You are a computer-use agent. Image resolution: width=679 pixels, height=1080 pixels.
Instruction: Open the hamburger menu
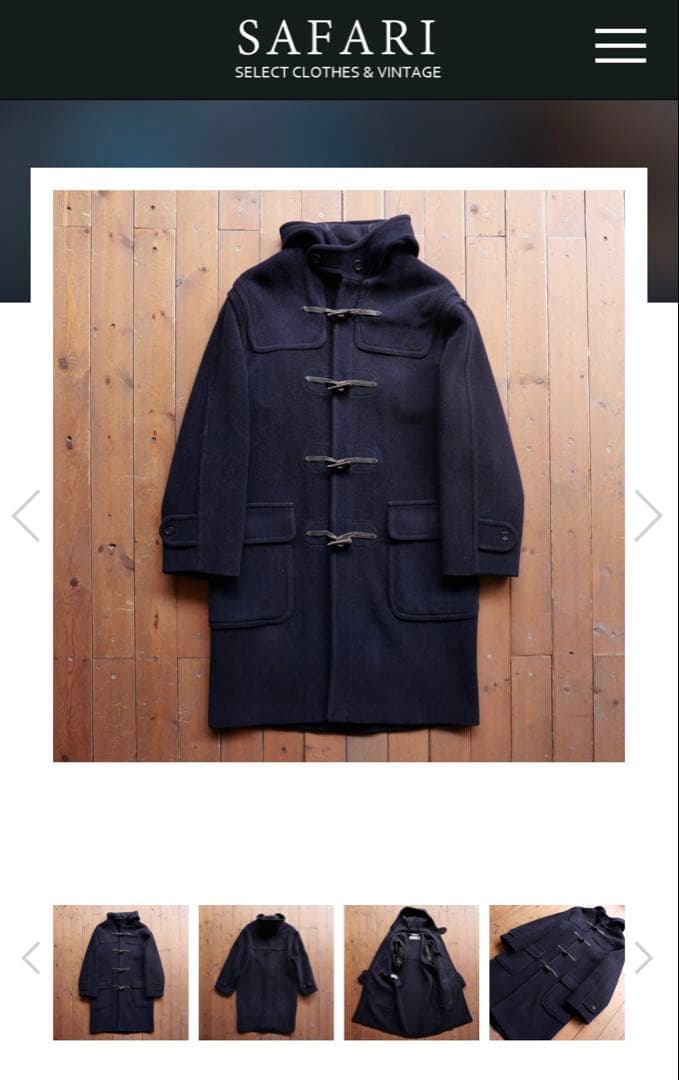click(x=620, y=46)
